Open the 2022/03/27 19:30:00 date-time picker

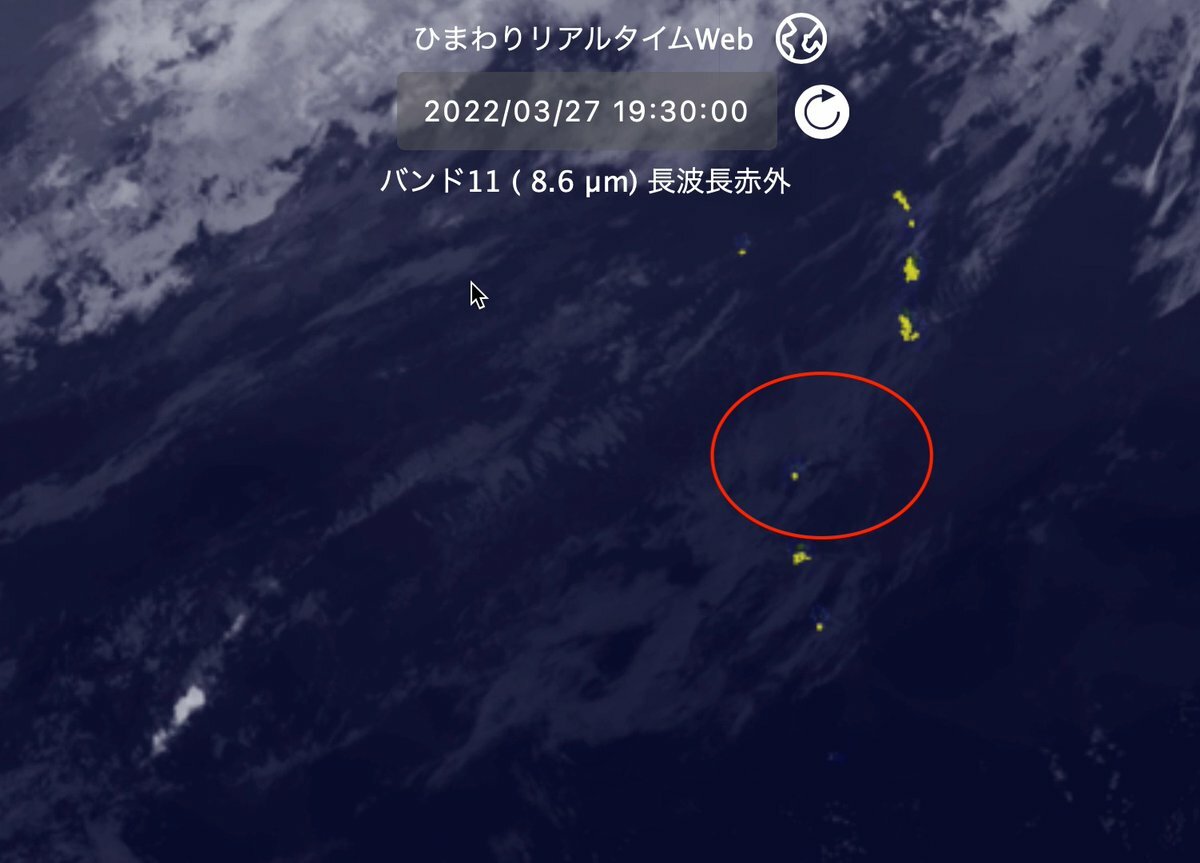pyautogui.click(x=586, y=111)
